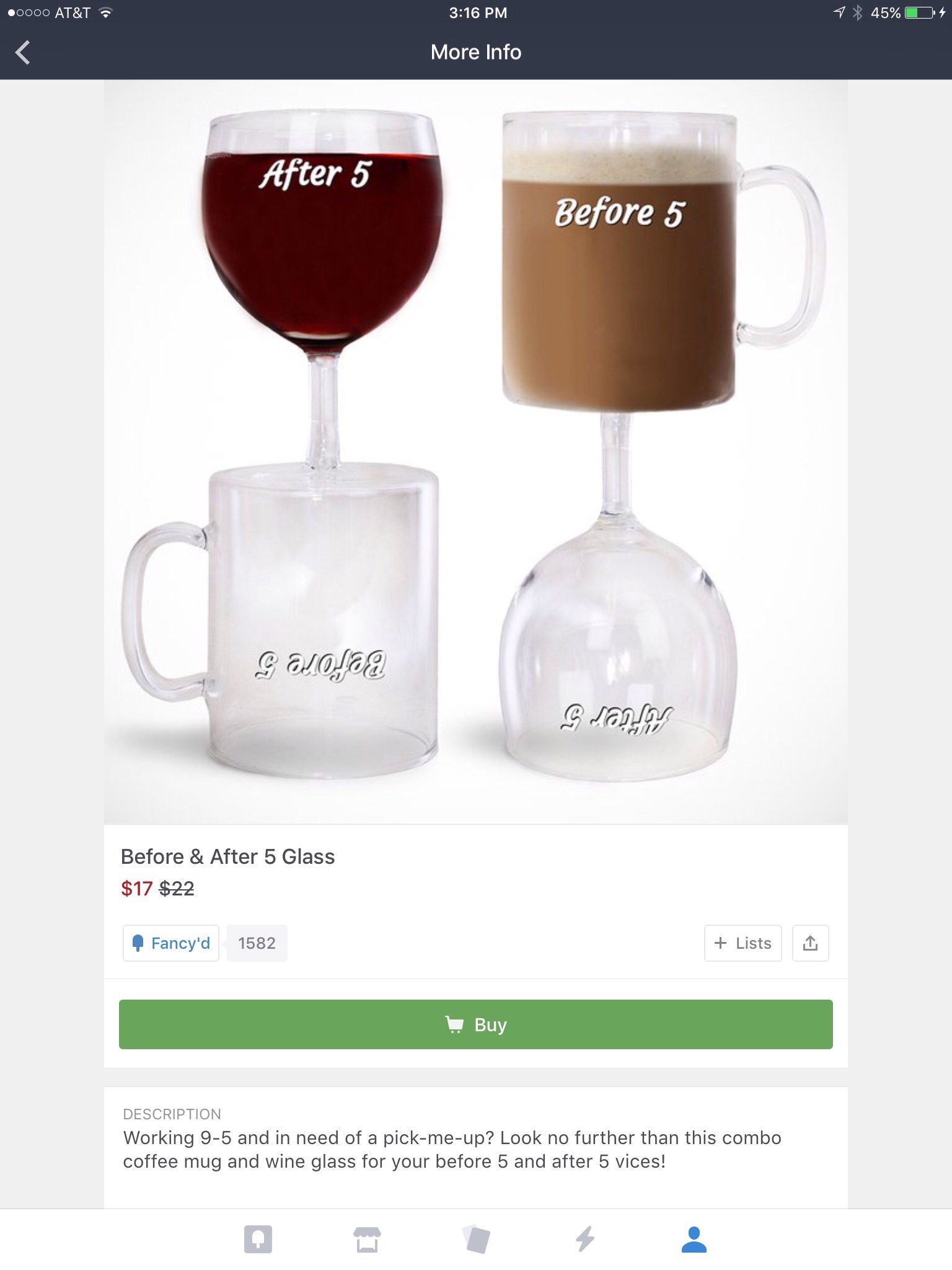Viewport: 952px width, 1270px height.
Task: Add item to Lists
Action: point(743,943)
